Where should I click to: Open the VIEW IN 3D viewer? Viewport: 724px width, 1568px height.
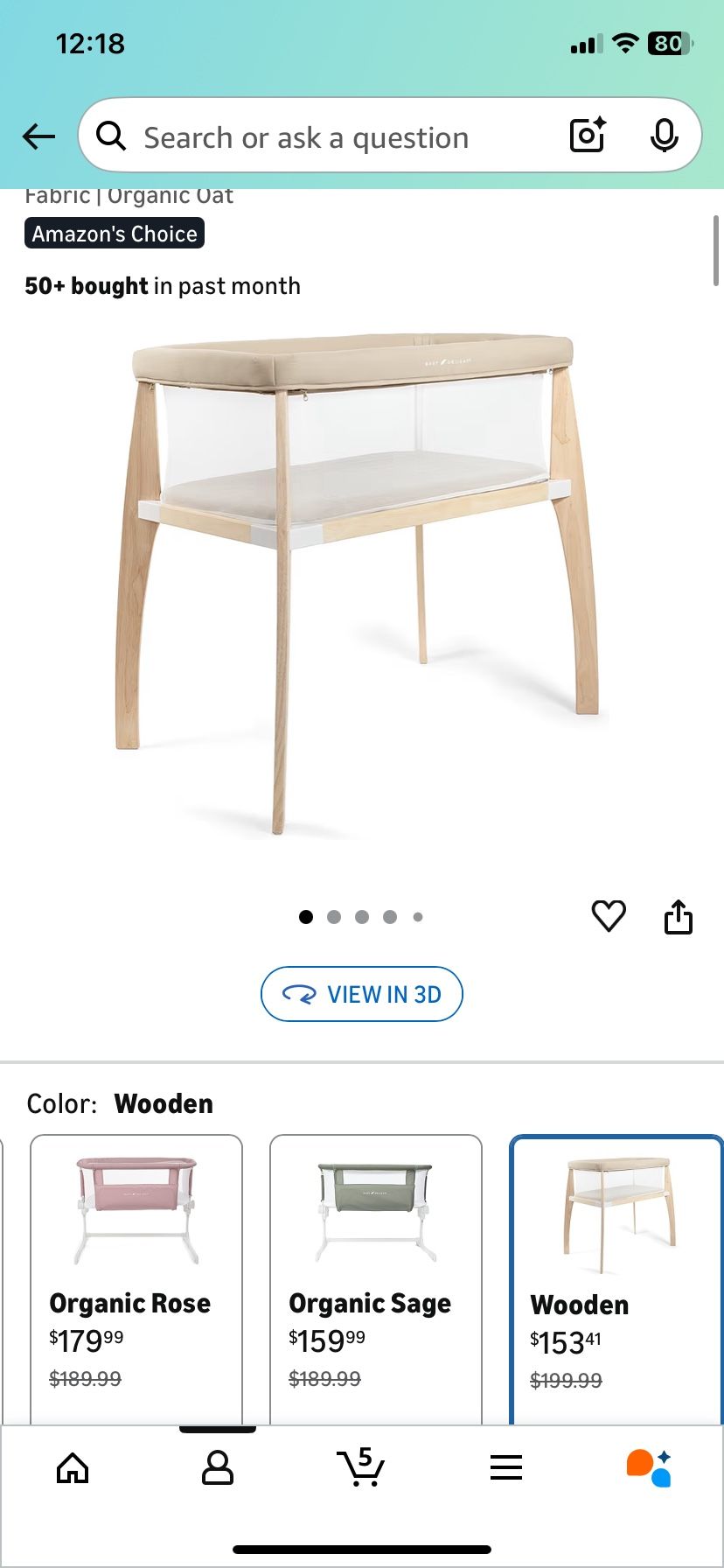coord(361,994)
